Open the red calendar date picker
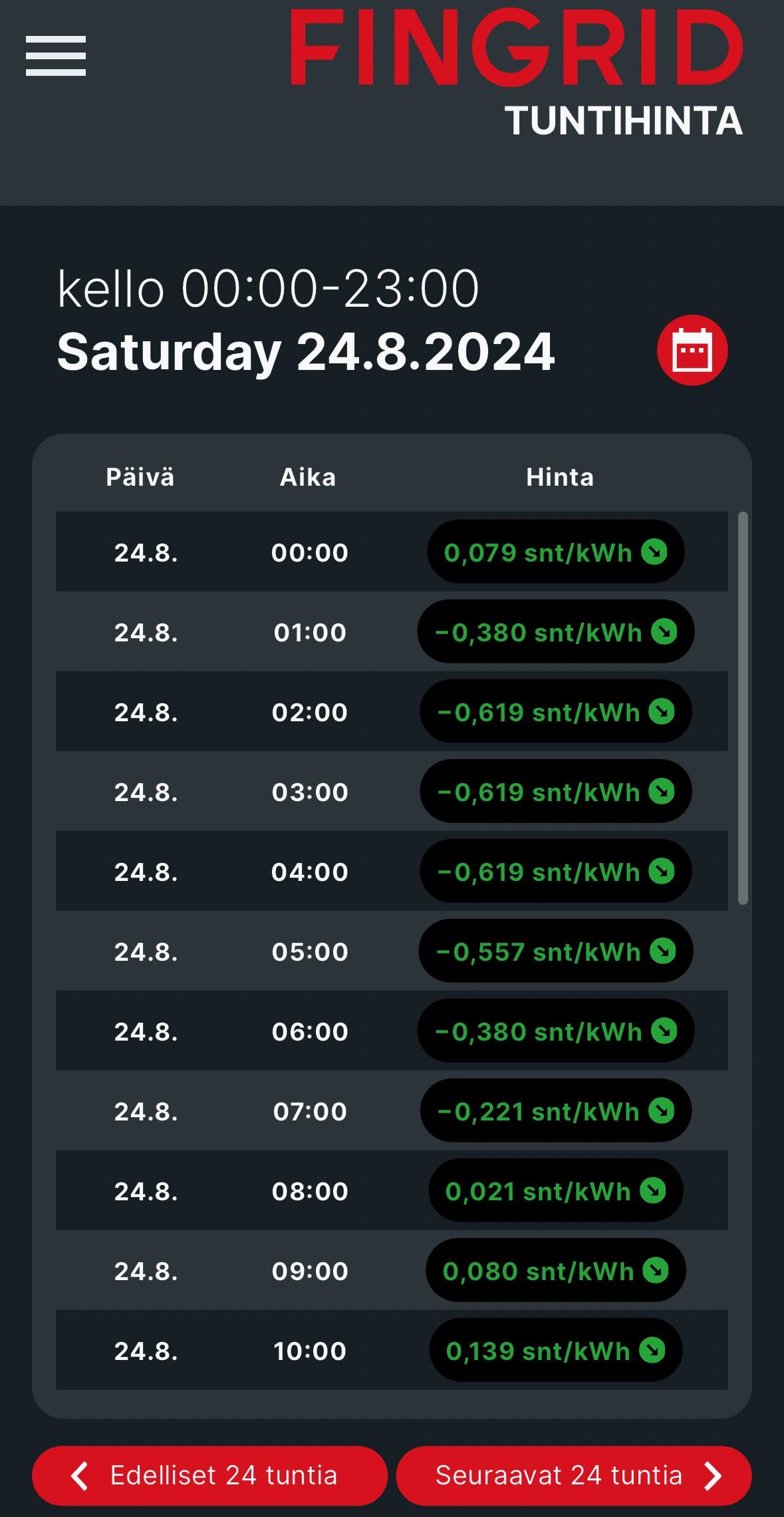The height and width of the screenshot is (1517, 784). tap(692, 350)
